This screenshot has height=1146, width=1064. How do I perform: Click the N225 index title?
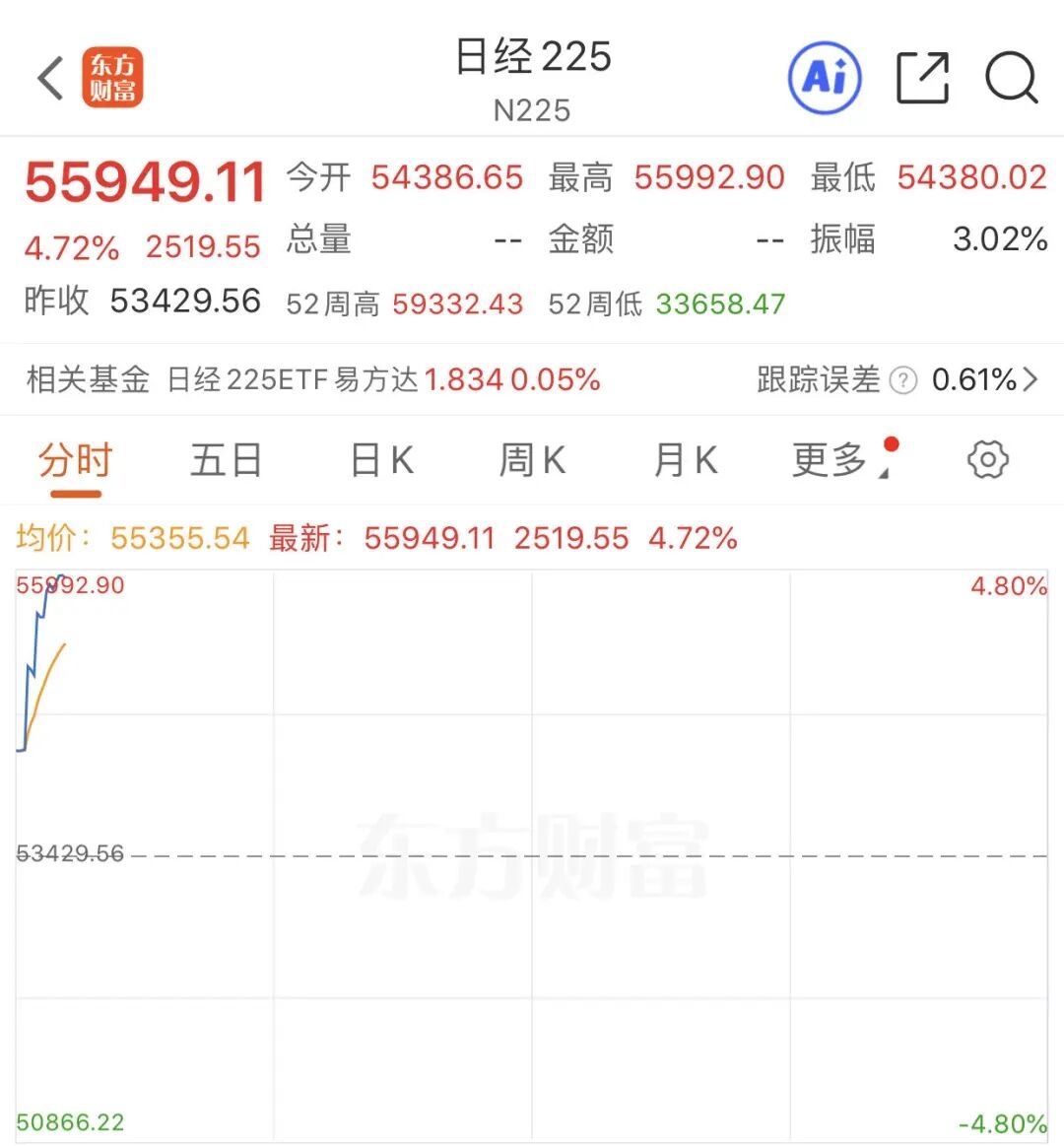tap(532, 110)
